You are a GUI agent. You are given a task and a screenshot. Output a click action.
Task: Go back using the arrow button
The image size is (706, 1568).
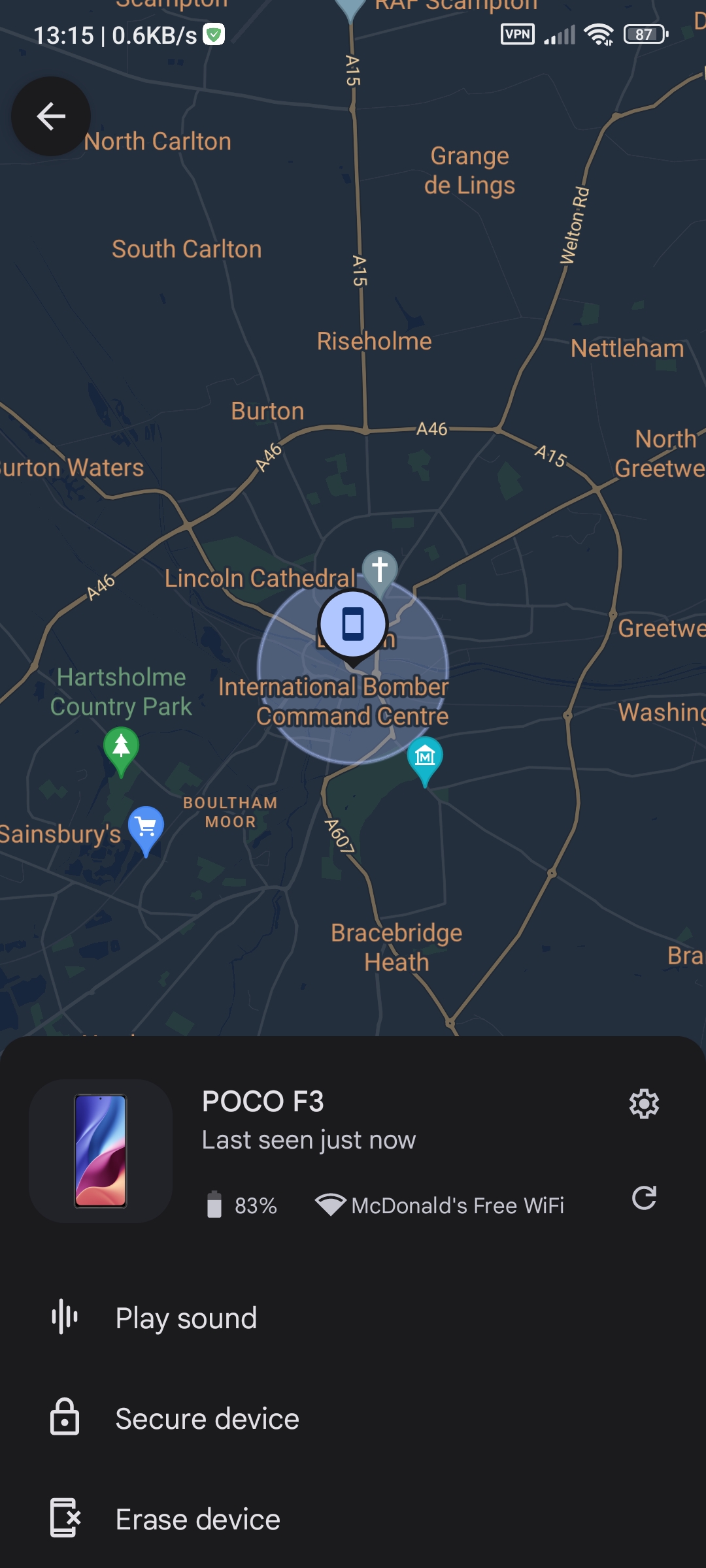[51, 116]
